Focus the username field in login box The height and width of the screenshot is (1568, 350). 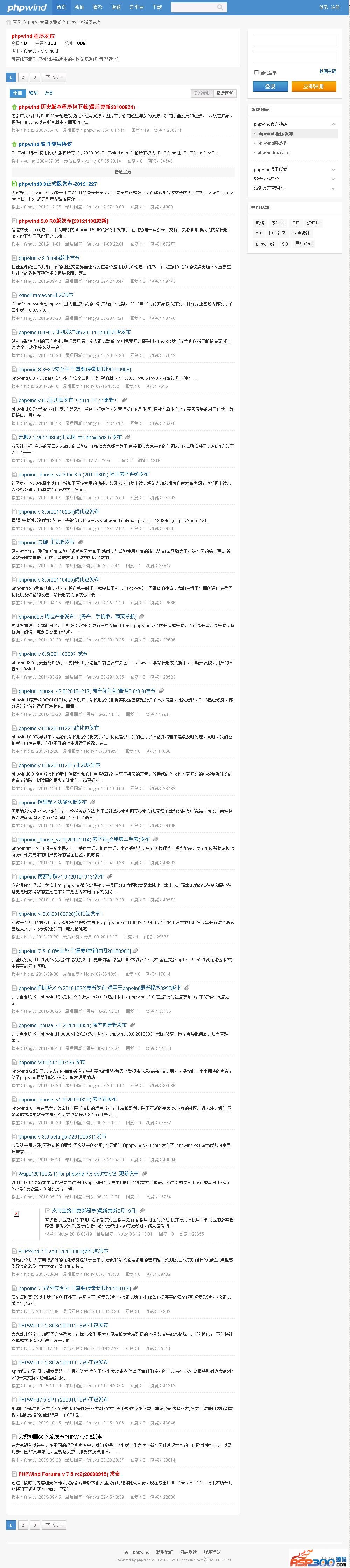(294, 41)
